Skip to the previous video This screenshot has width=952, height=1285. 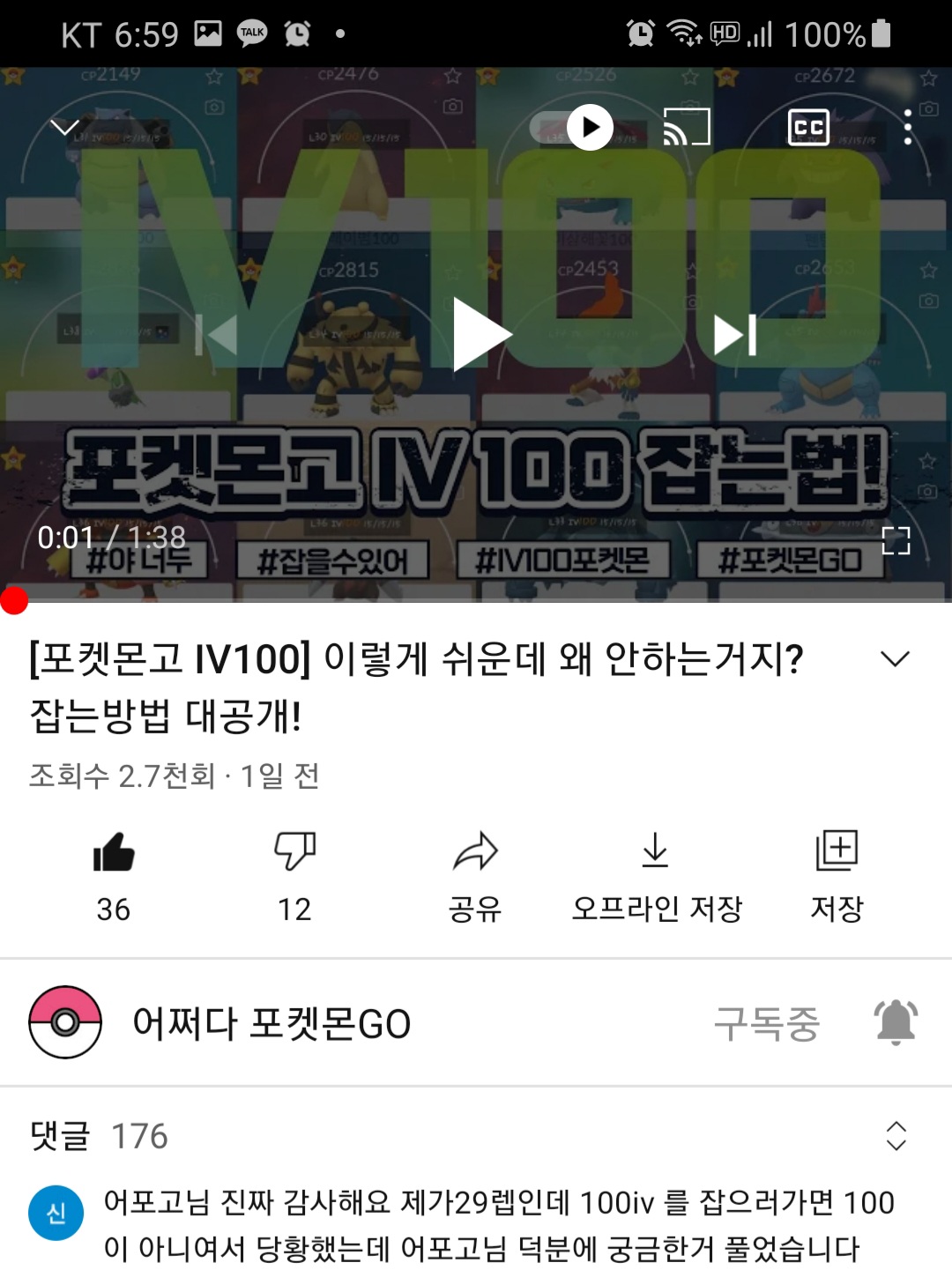tap(217, 335)
